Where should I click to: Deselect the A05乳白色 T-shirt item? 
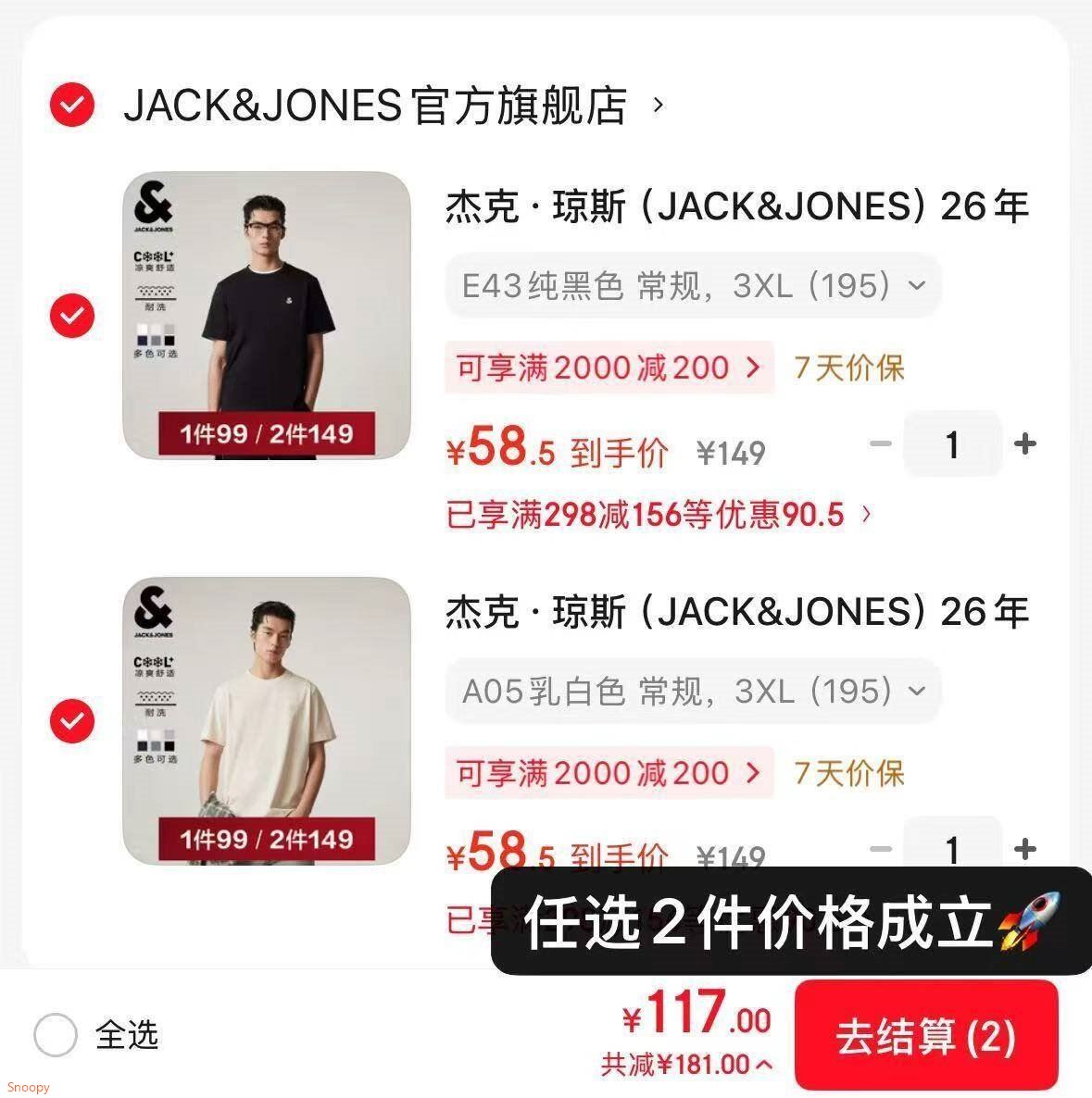click(x=72, y=720)
